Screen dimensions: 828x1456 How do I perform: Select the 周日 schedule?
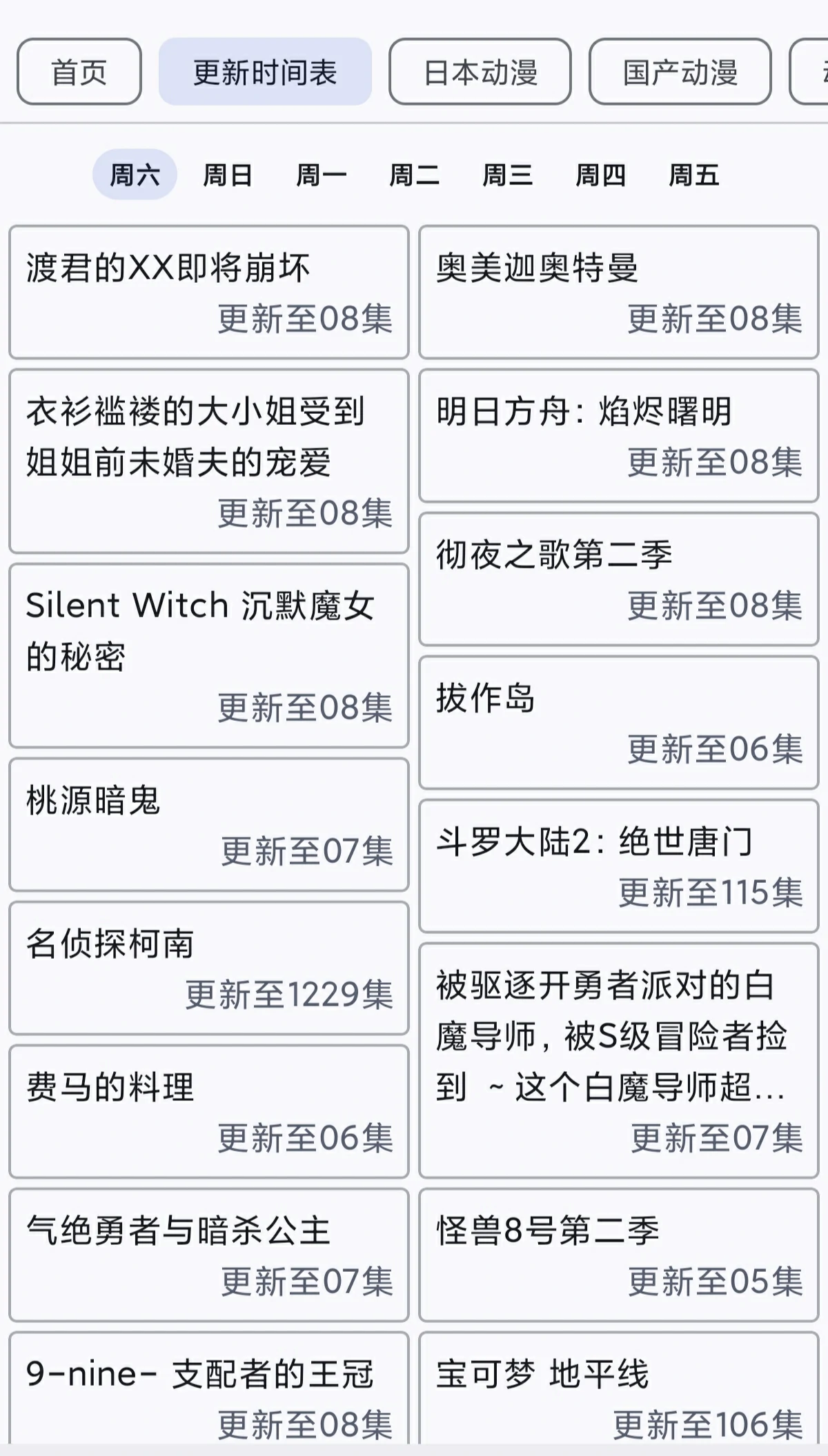tap(228, 174)
